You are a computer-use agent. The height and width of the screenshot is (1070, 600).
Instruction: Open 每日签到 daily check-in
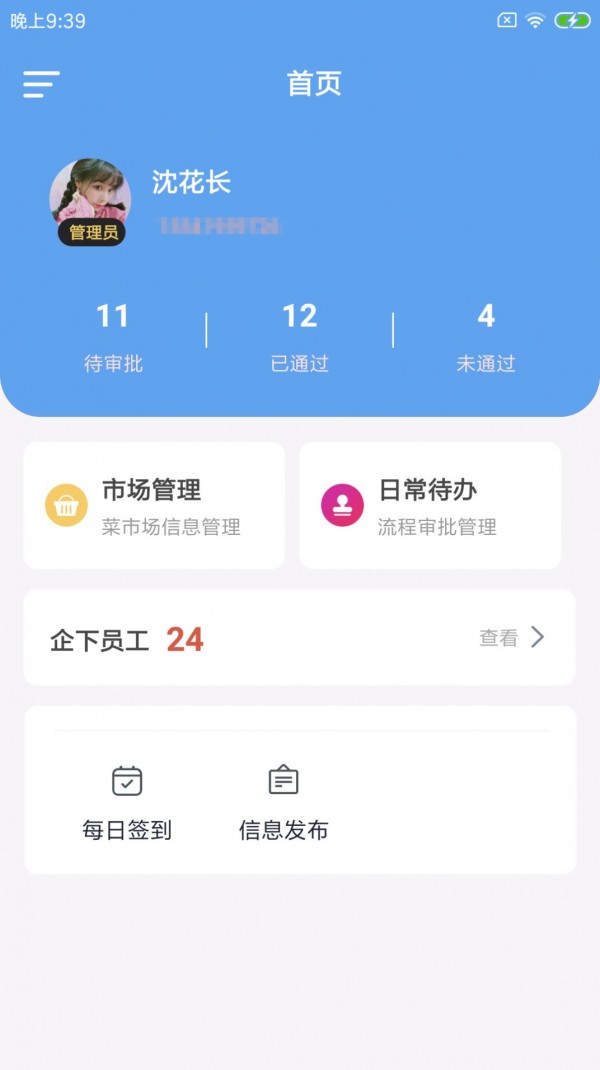point(127,803)
